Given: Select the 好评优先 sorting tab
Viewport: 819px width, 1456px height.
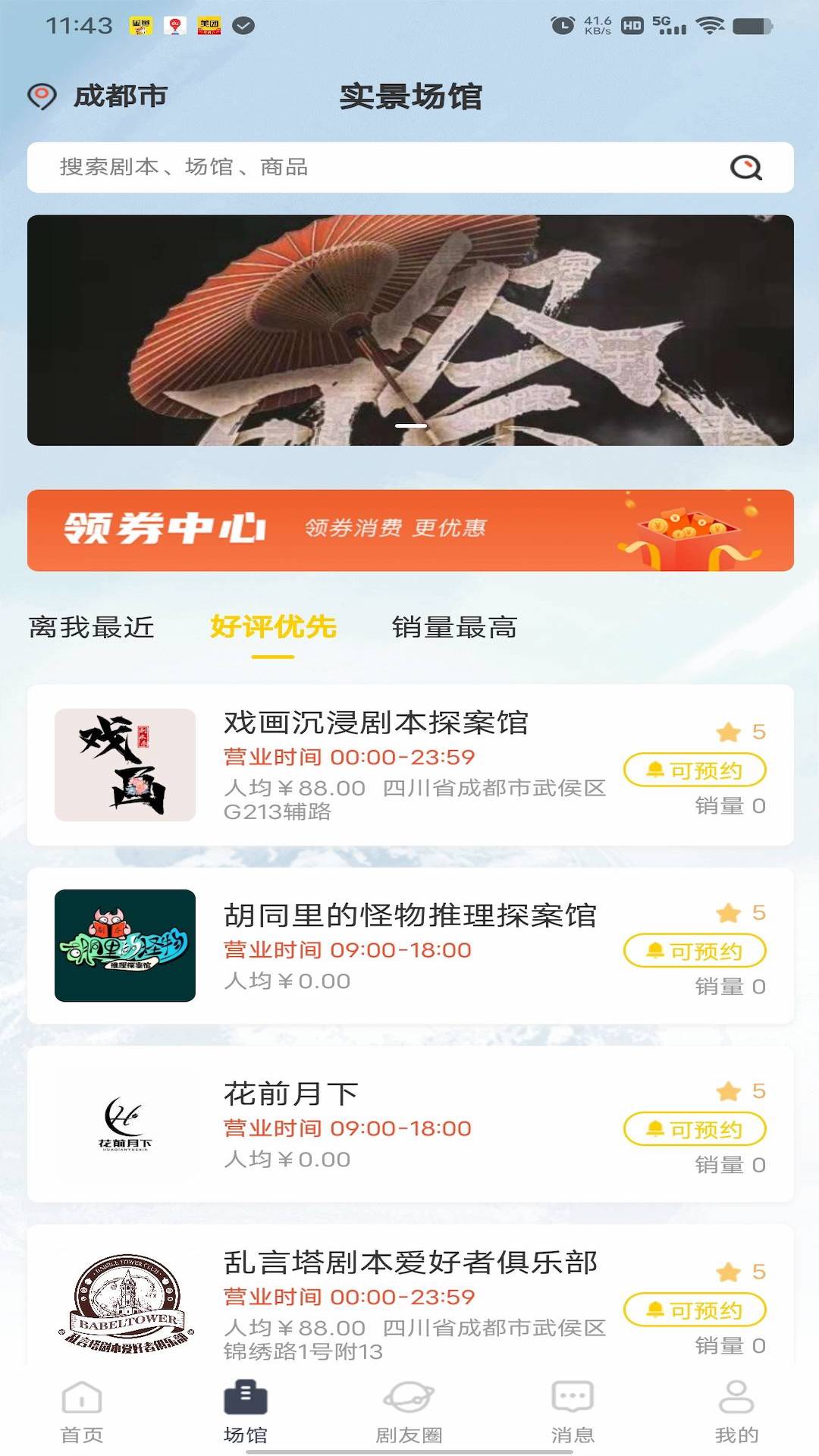Looking at the screenshot, I should click(x=273, y=627).
